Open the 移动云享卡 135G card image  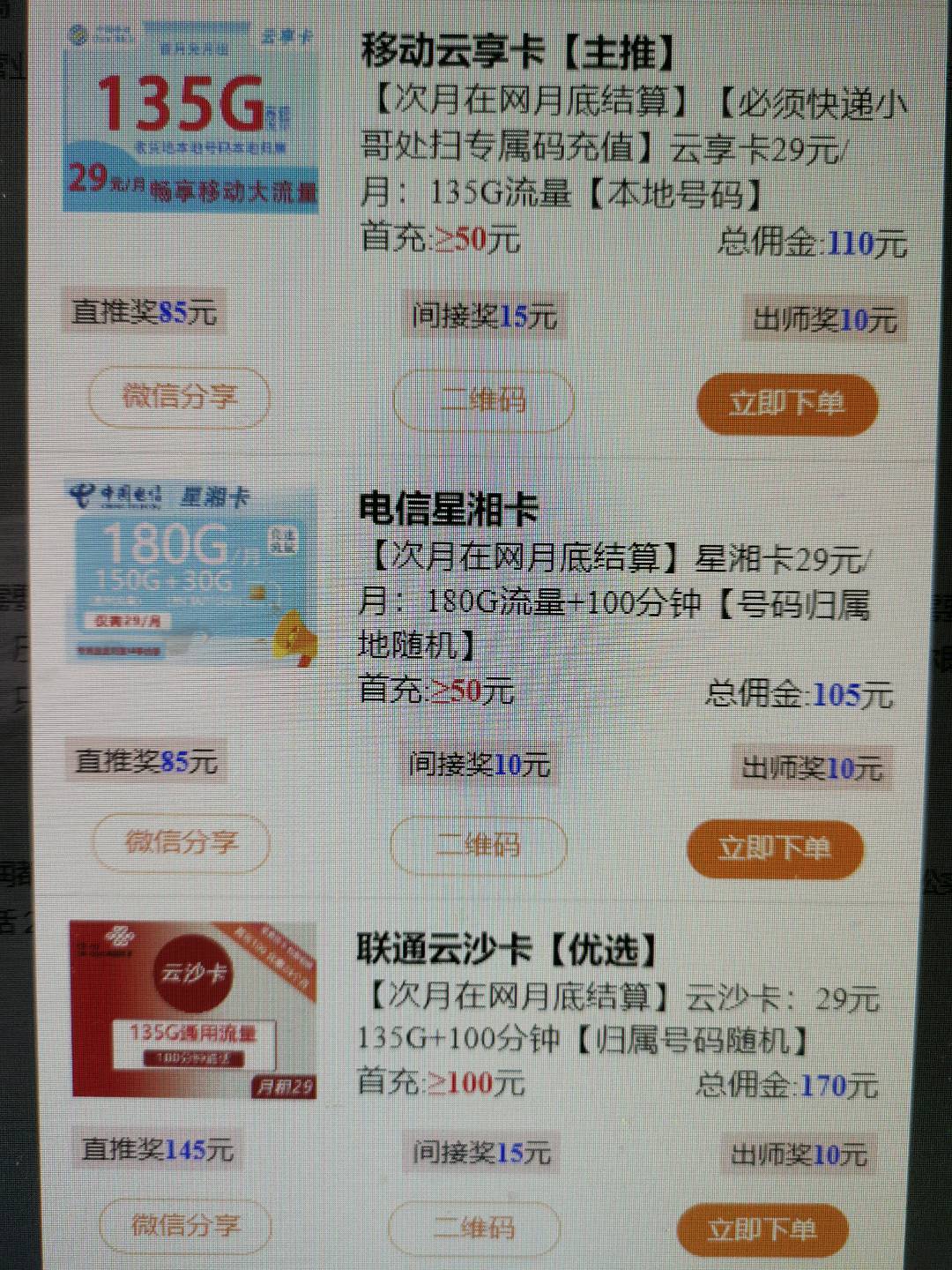coord(191,119)
